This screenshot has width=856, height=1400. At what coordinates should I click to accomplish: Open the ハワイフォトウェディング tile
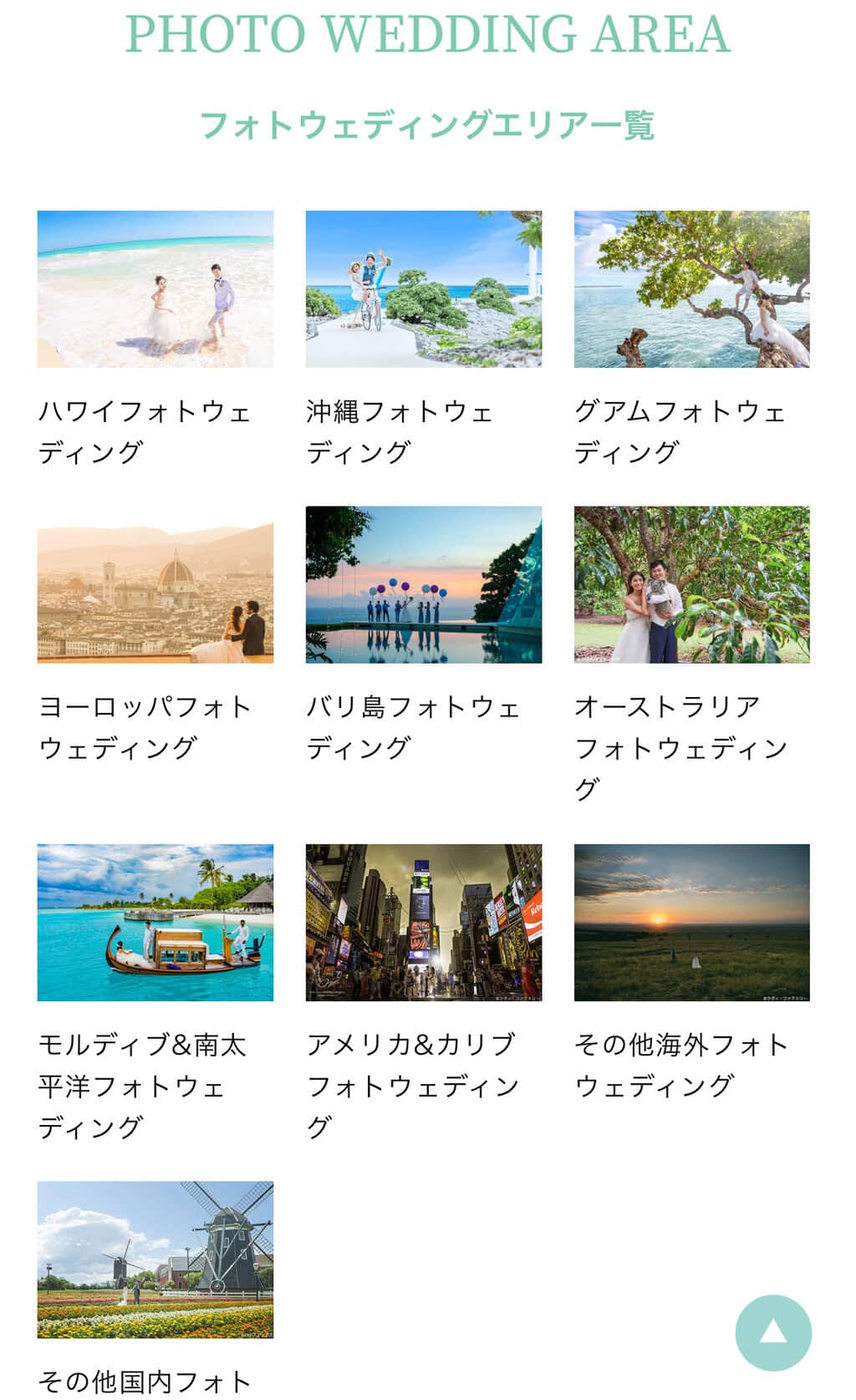click(x=155, y=289)
